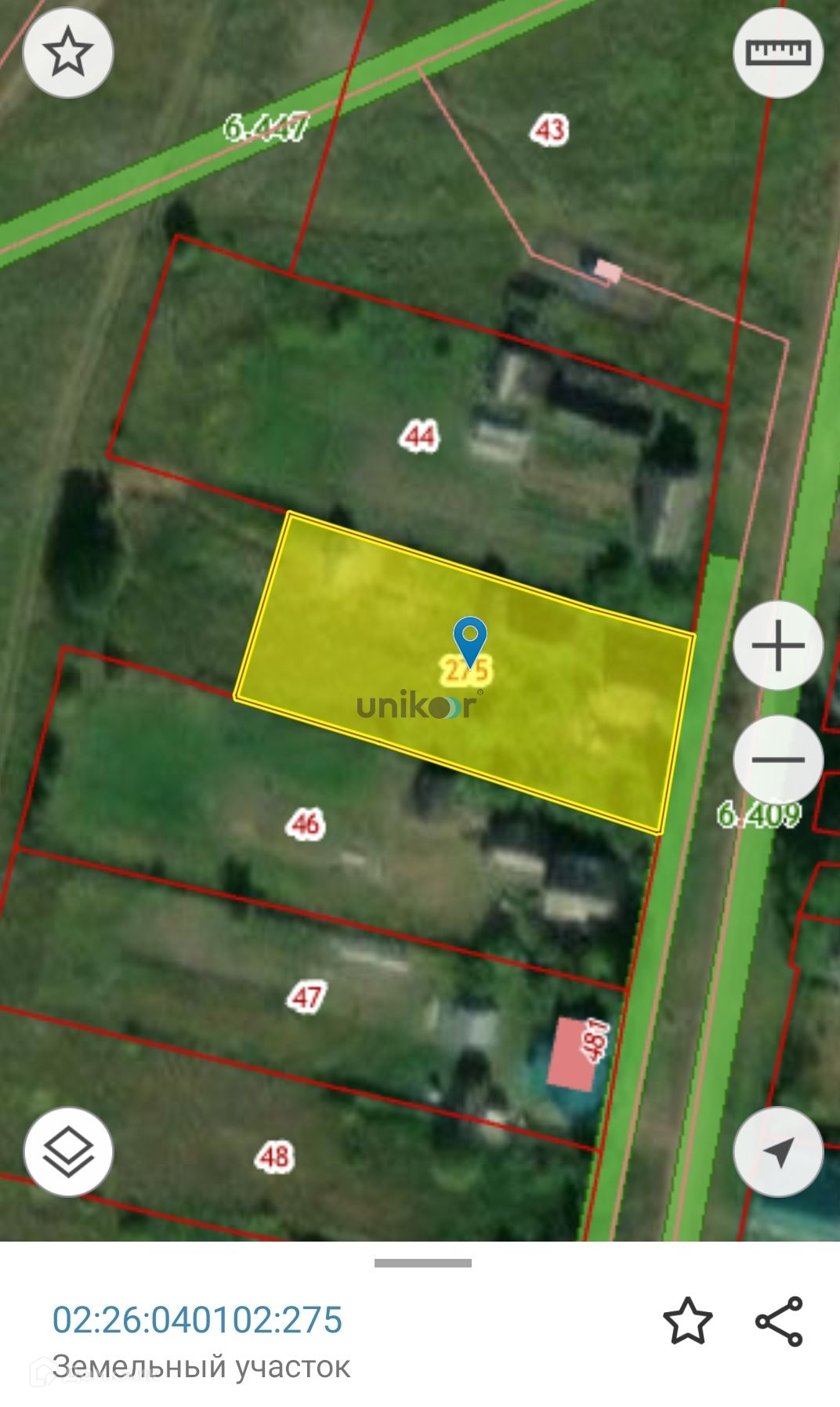
Task: Tap the star button on the map
Action: 68,53
